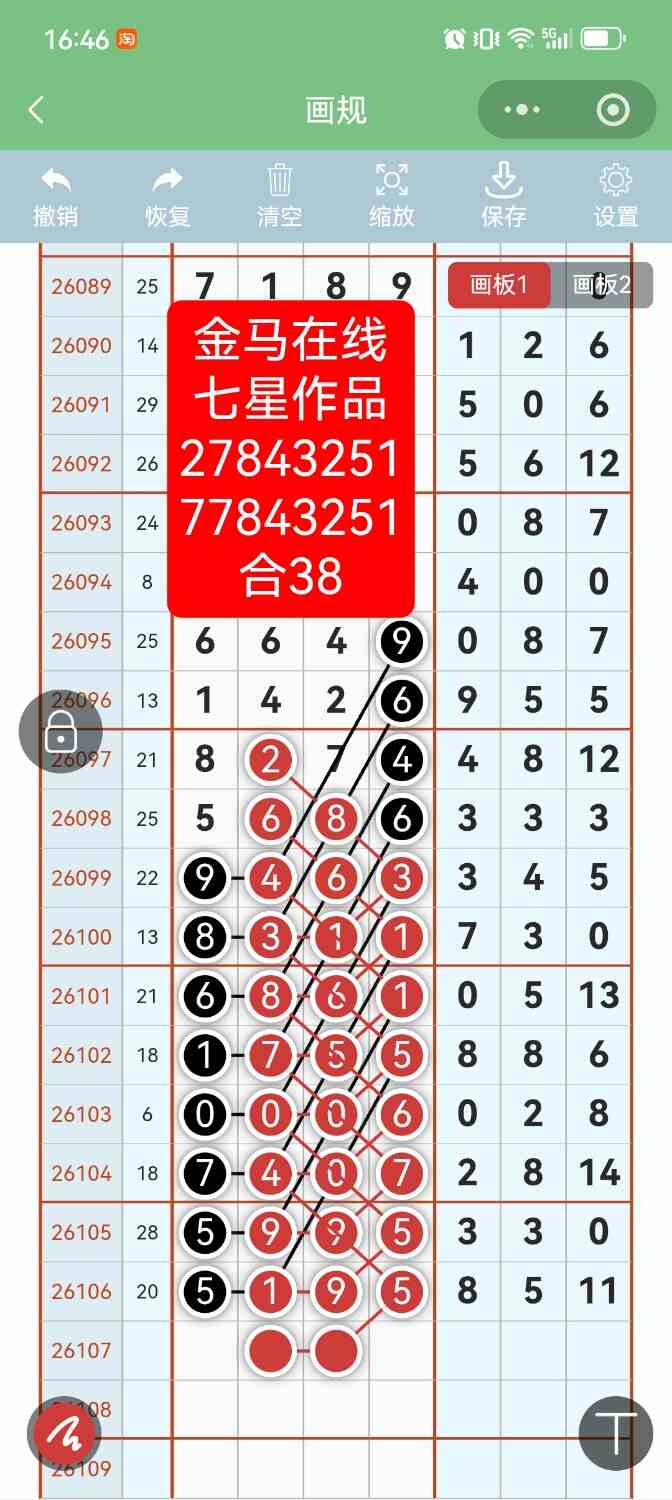Tap the 缩放 zoom tool

point(392,196)
